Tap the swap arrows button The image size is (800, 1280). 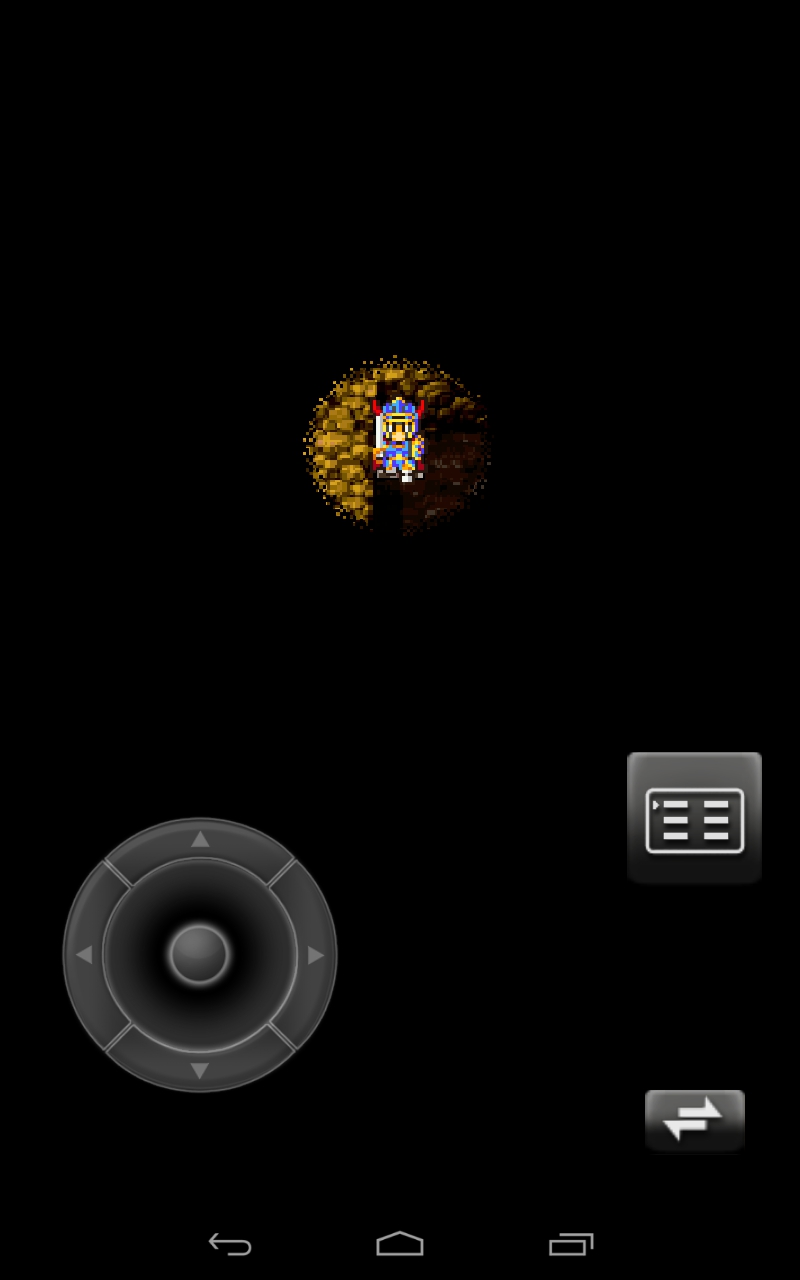click(x=694, y=1119)
